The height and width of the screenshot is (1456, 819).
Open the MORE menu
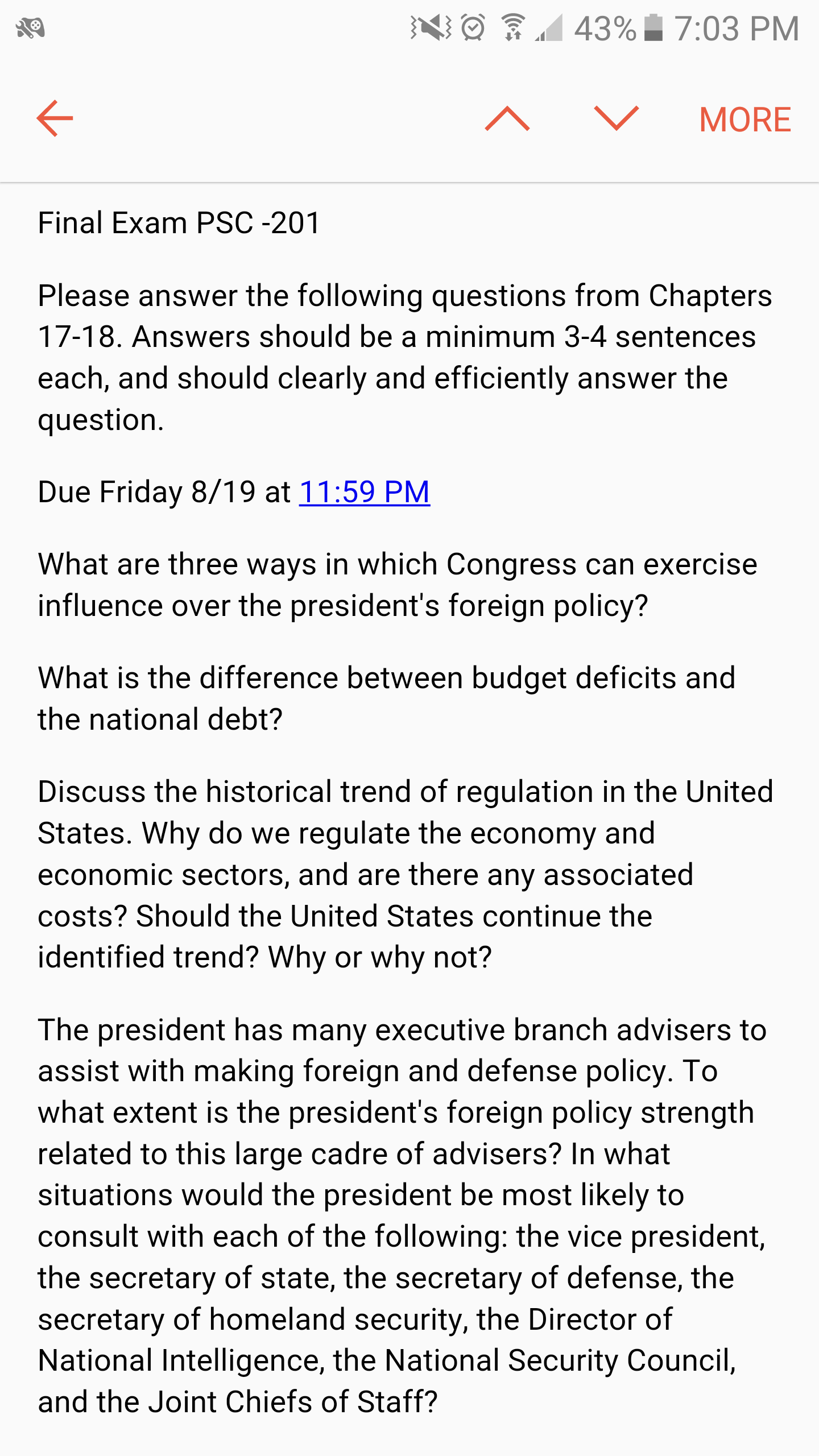tap(745, 119)
